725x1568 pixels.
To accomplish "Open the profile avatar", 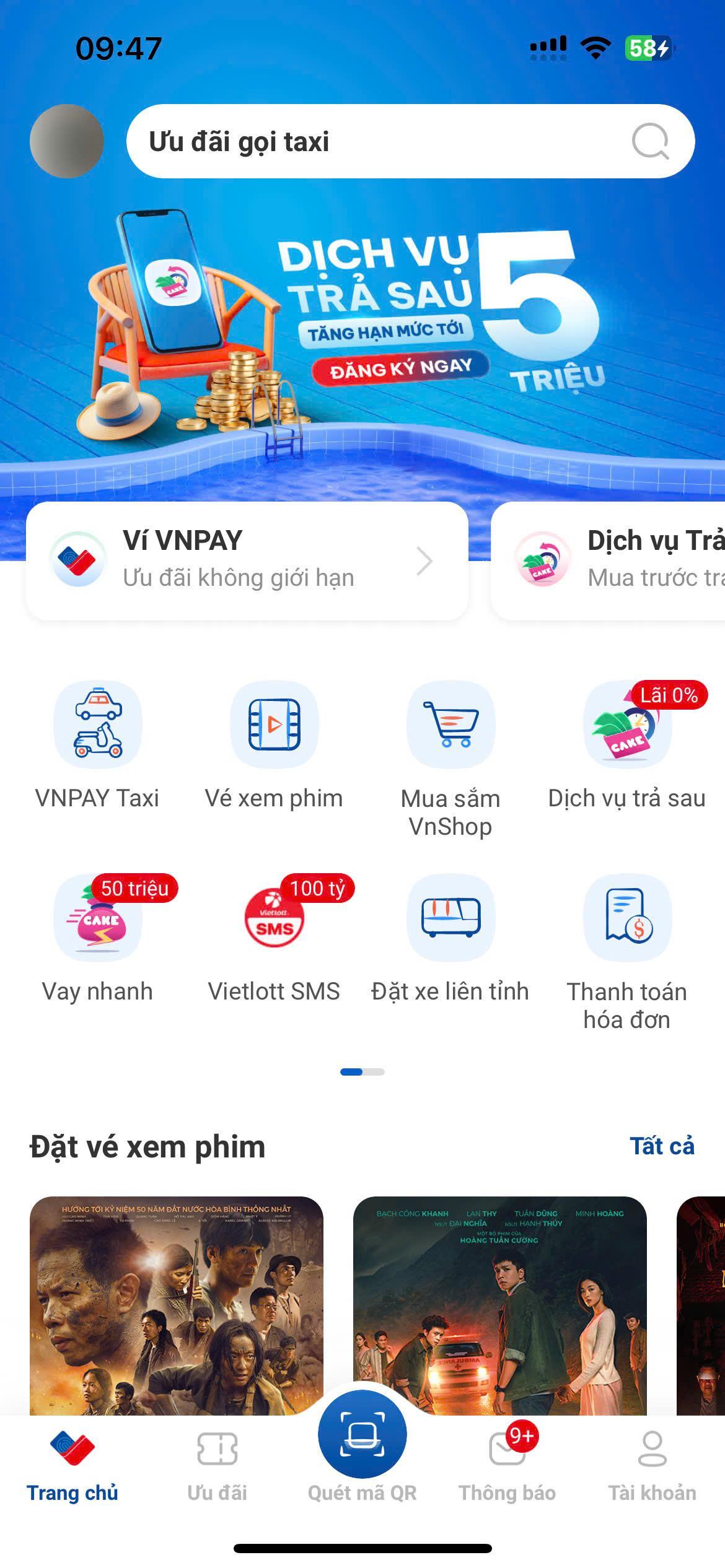I will point(67,141).
